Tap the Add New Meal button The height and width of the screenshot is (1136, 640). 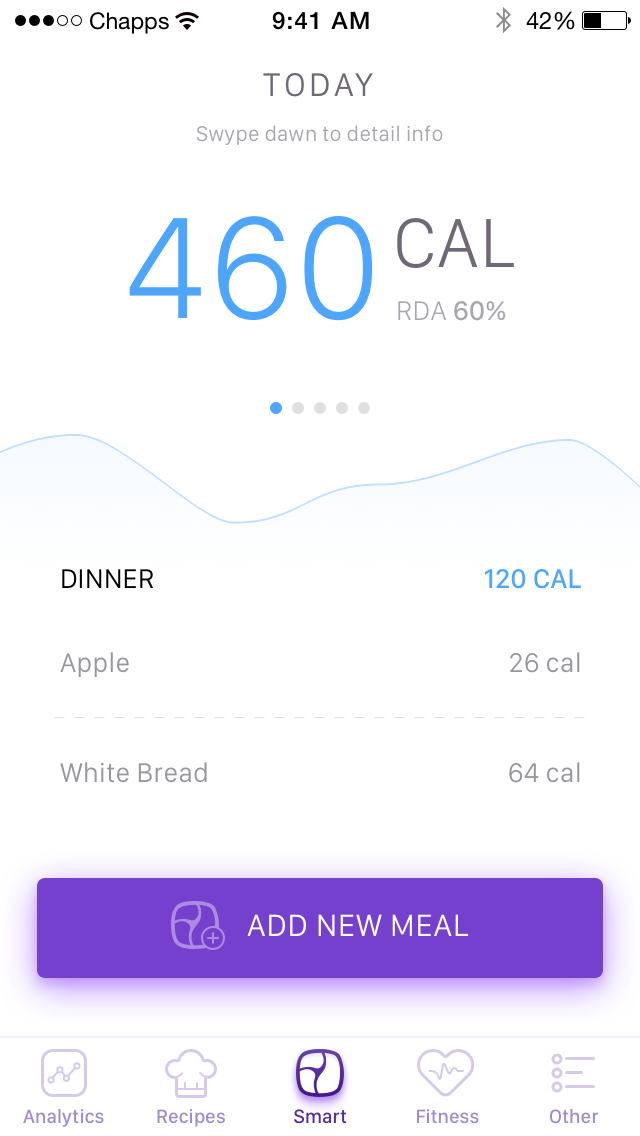[320, 927]
